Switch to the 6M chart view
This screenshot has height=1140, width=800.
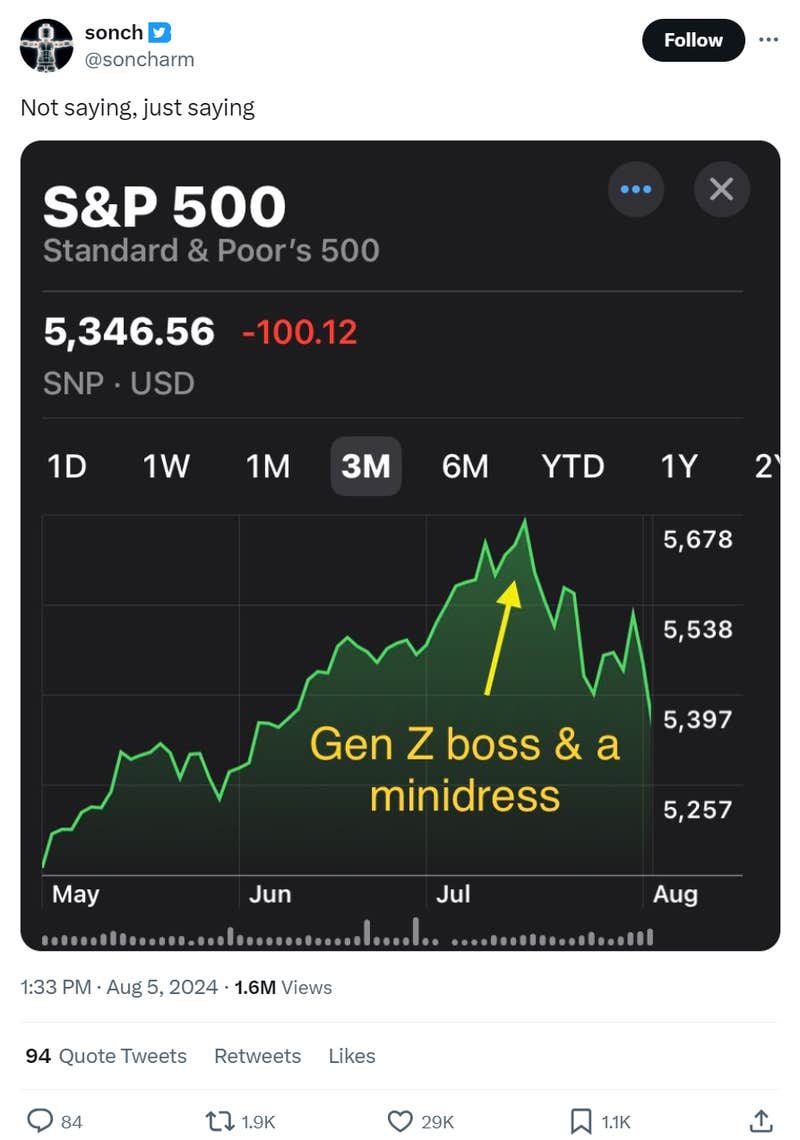[x=465, y=466]
